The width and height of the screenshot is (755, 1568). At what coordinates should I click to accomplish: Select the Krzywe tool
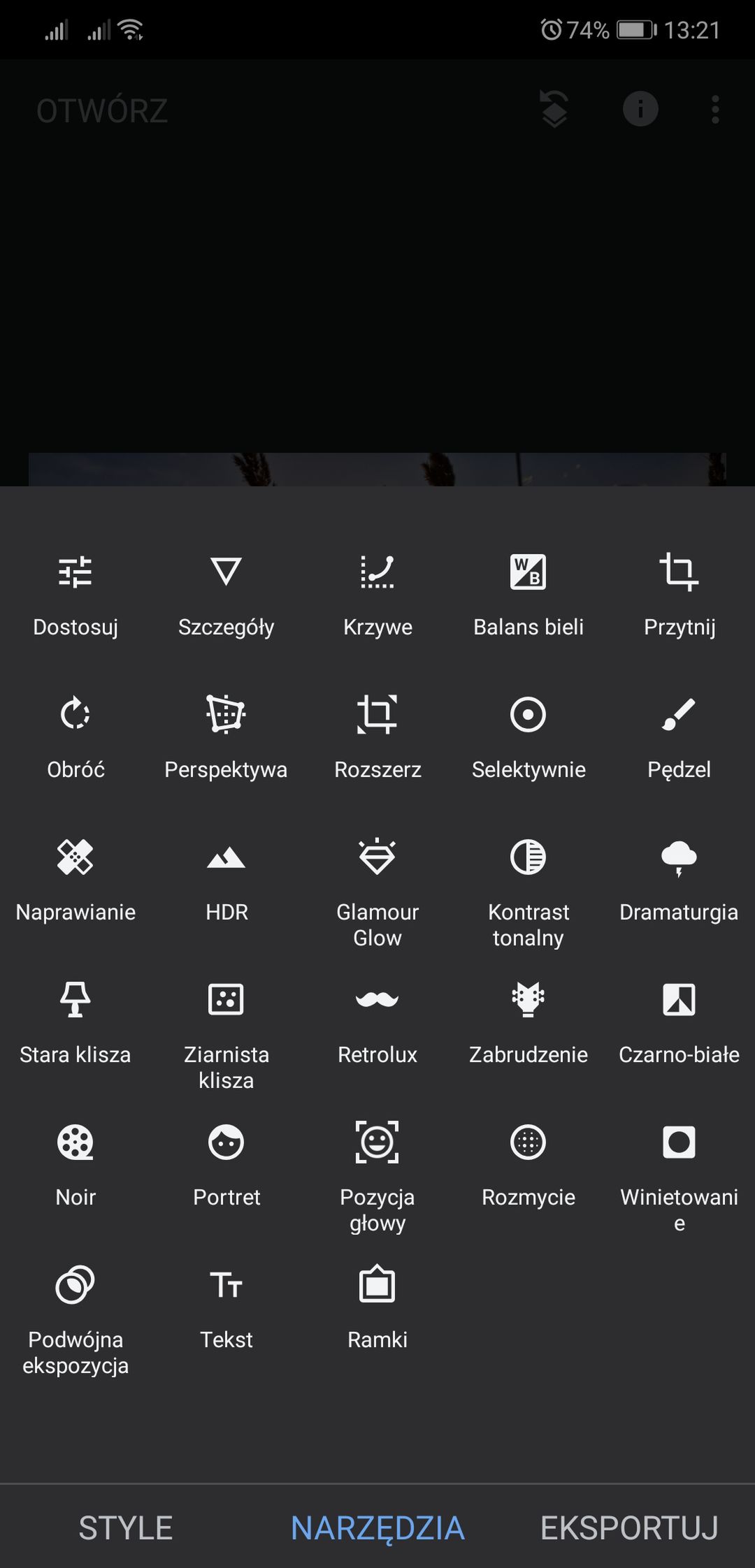tap(377, 595)
